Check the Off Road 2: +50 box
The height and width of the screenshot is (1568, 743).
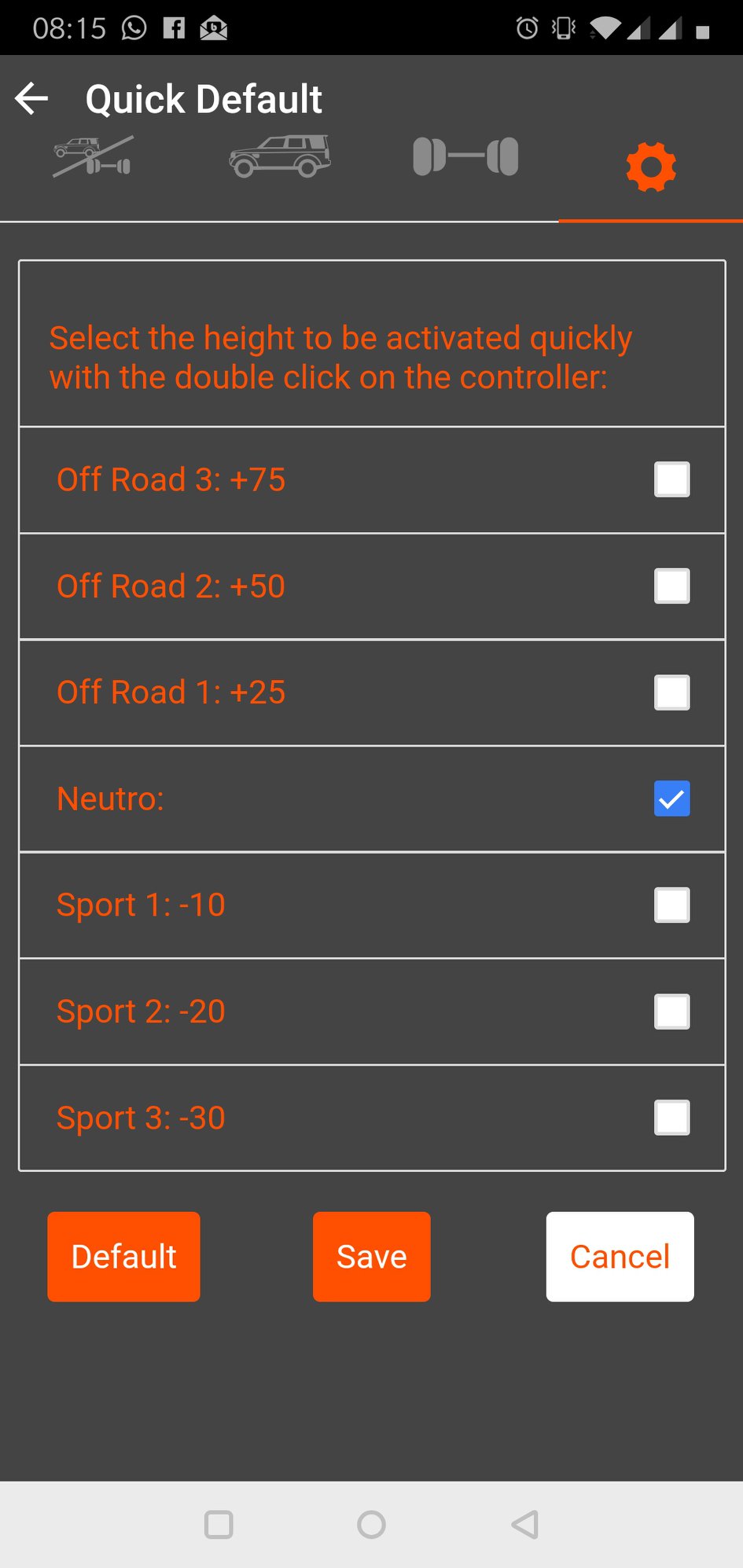pyautogui.click(x=672, y=586)
